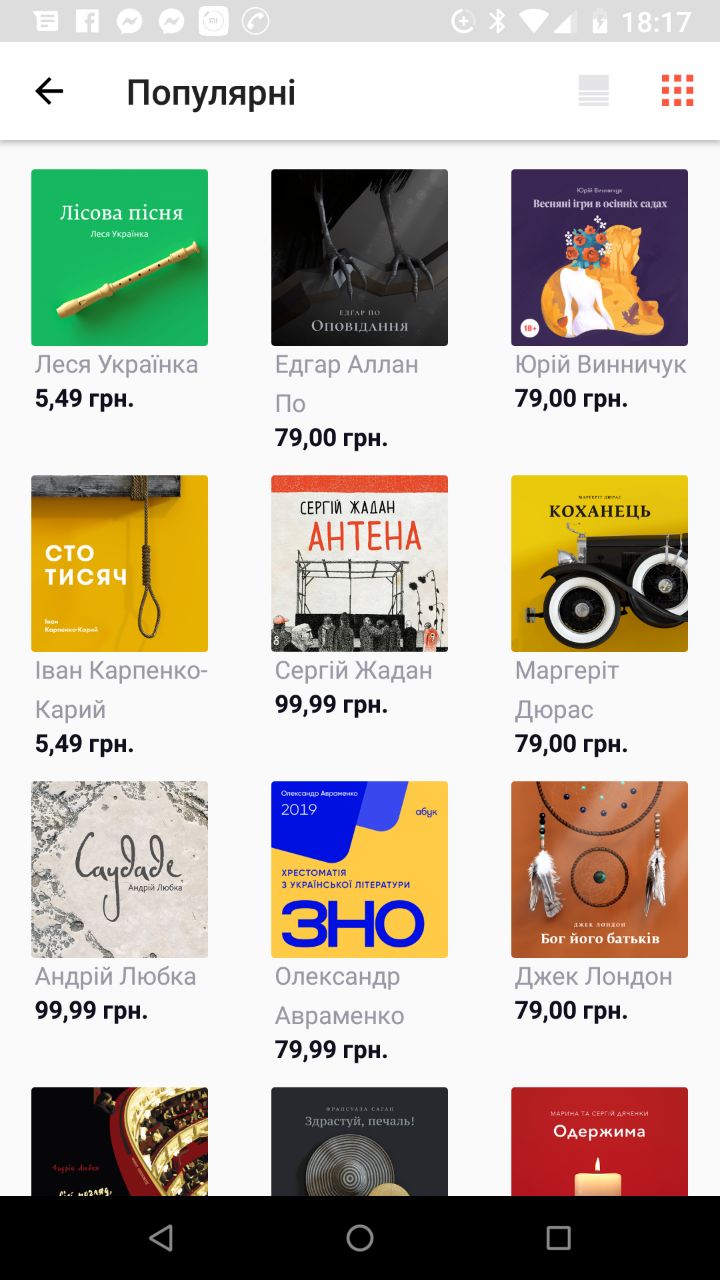Open Оповідання by Едгар Аллан По
720x1280 pixels.
click(359, 257)
